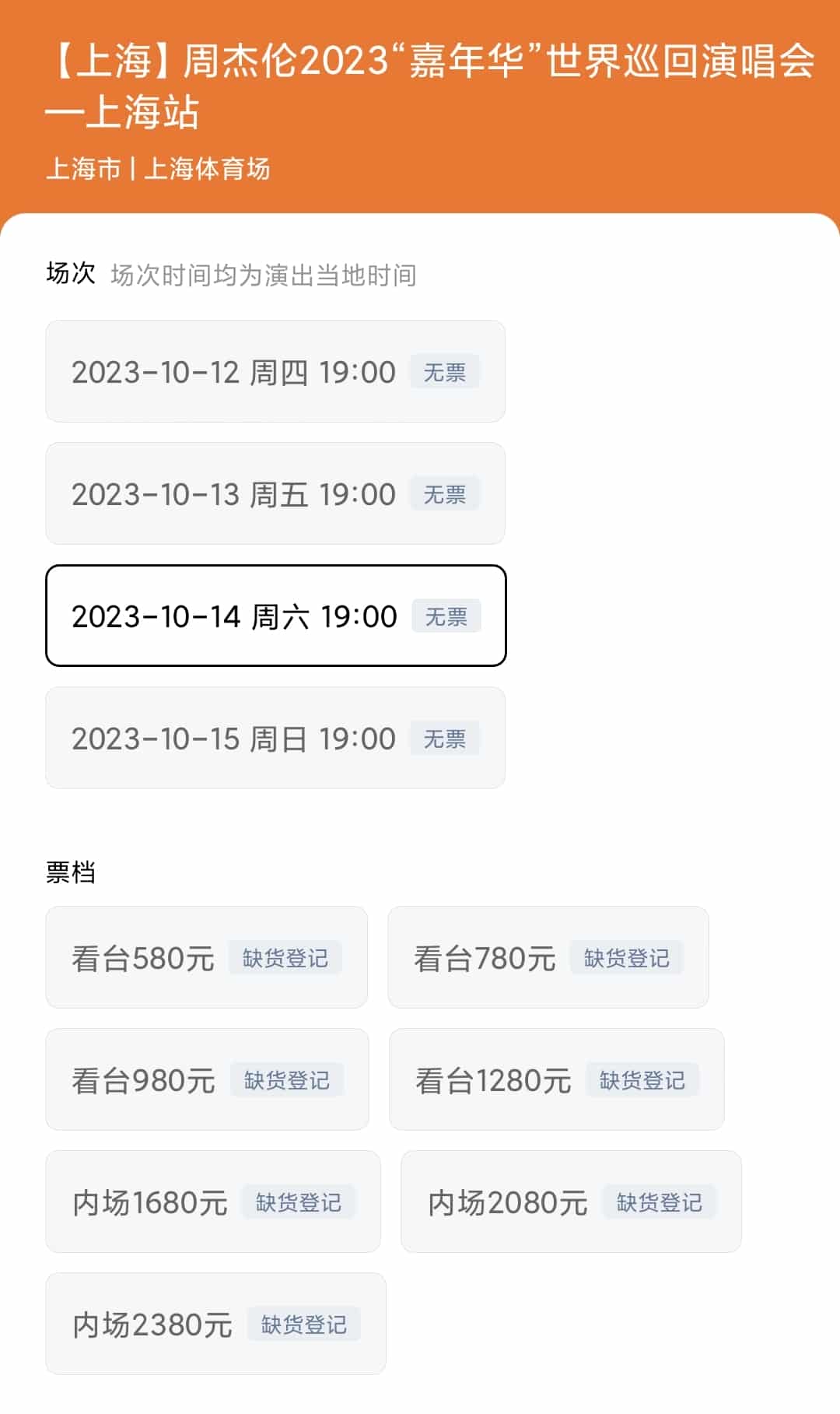Select the 看台1280元 ticket tier
The width and height of the screenshot is (840, 1414).
click(x=557, y=1079)
